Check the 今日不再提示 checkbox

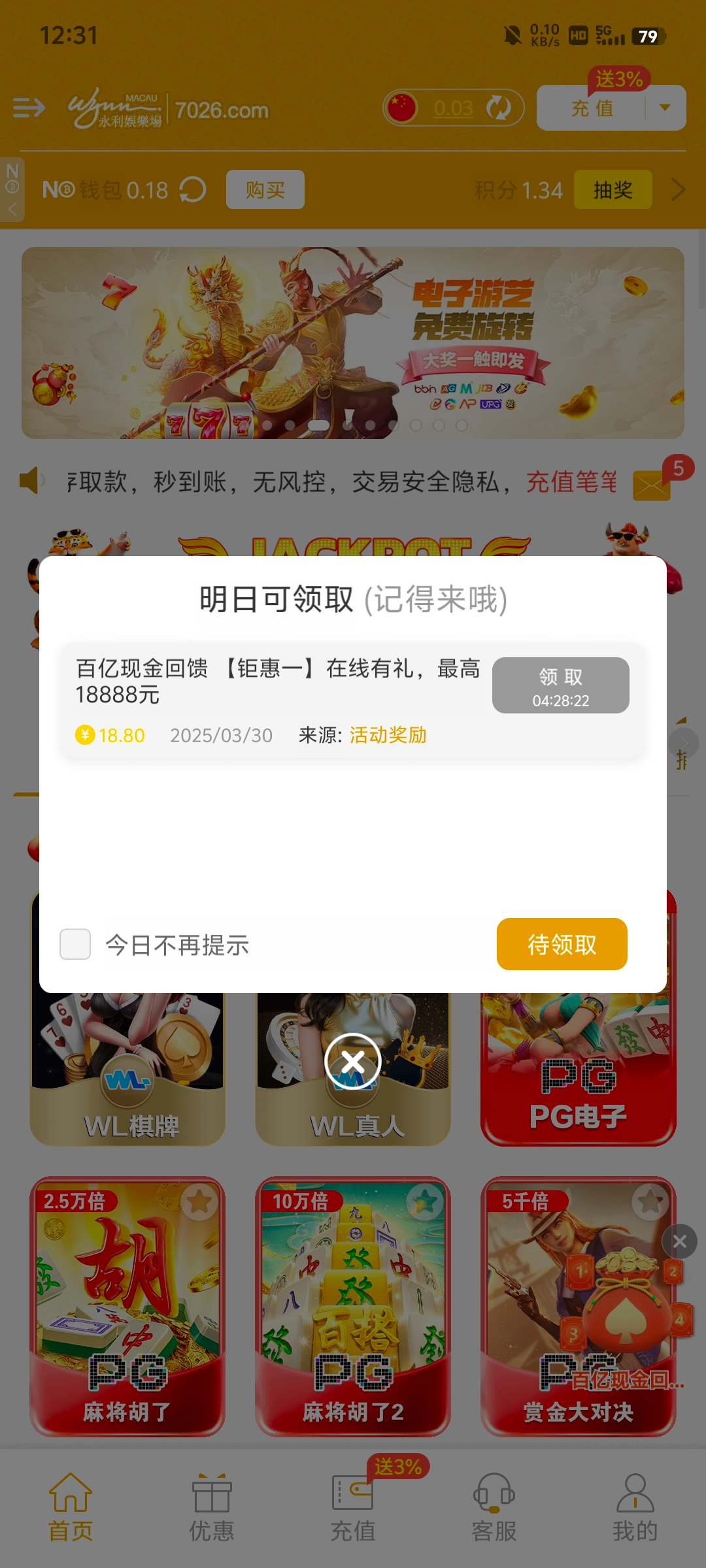coord(75,944)
